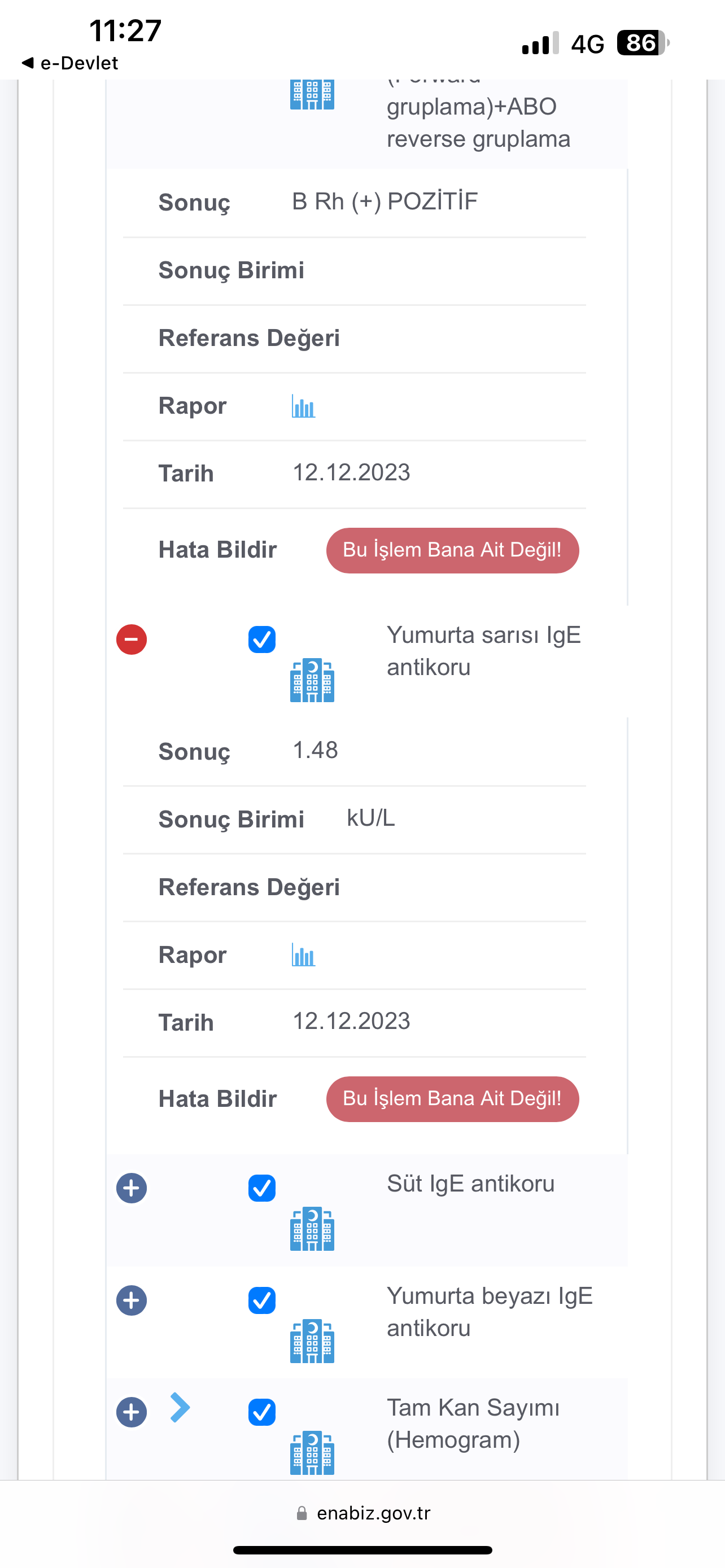Report blood group result as not mine
The height and width of the screenshot is (1568, 725).
(452, 550)
